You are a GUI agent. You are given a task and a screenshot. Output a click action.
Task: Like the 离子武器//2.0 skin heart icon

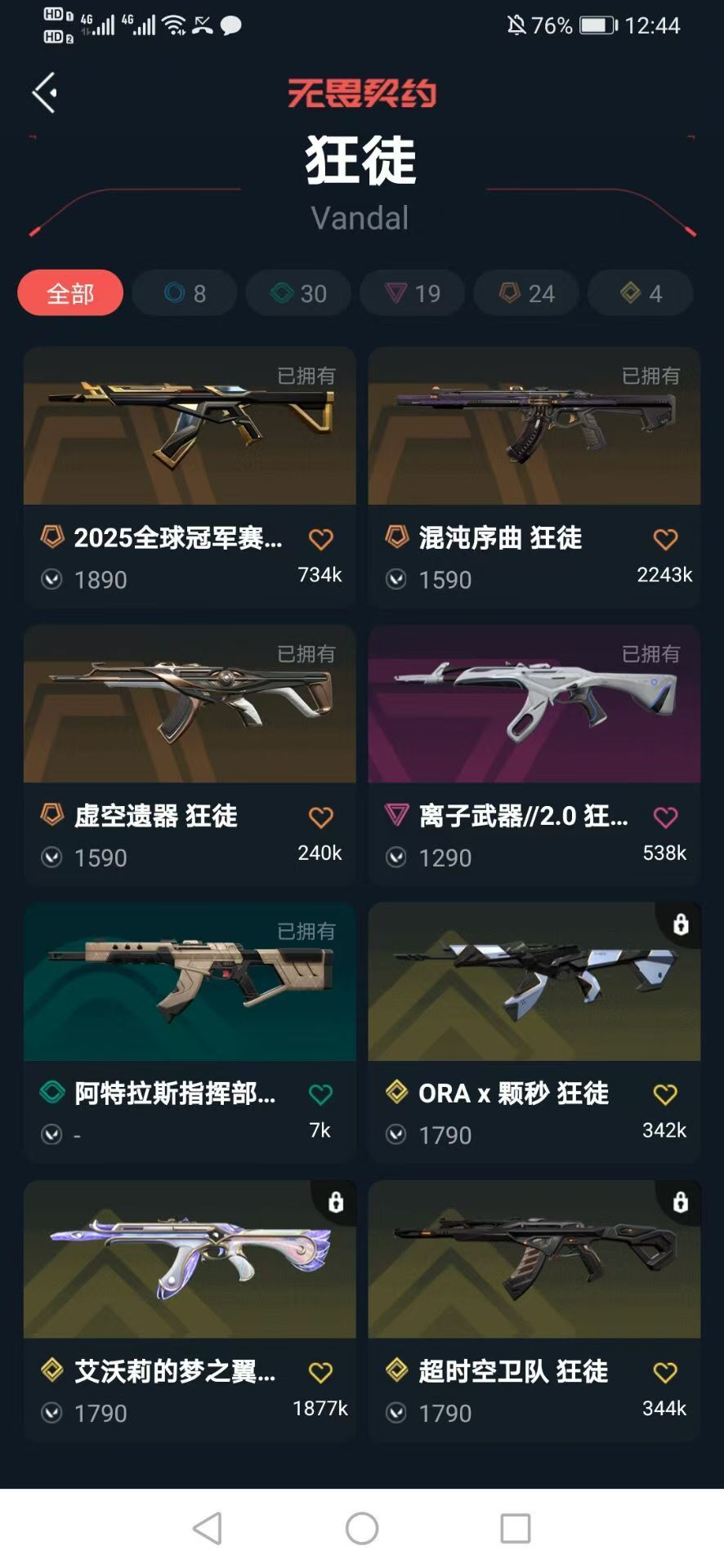click(x=665, y=817)
